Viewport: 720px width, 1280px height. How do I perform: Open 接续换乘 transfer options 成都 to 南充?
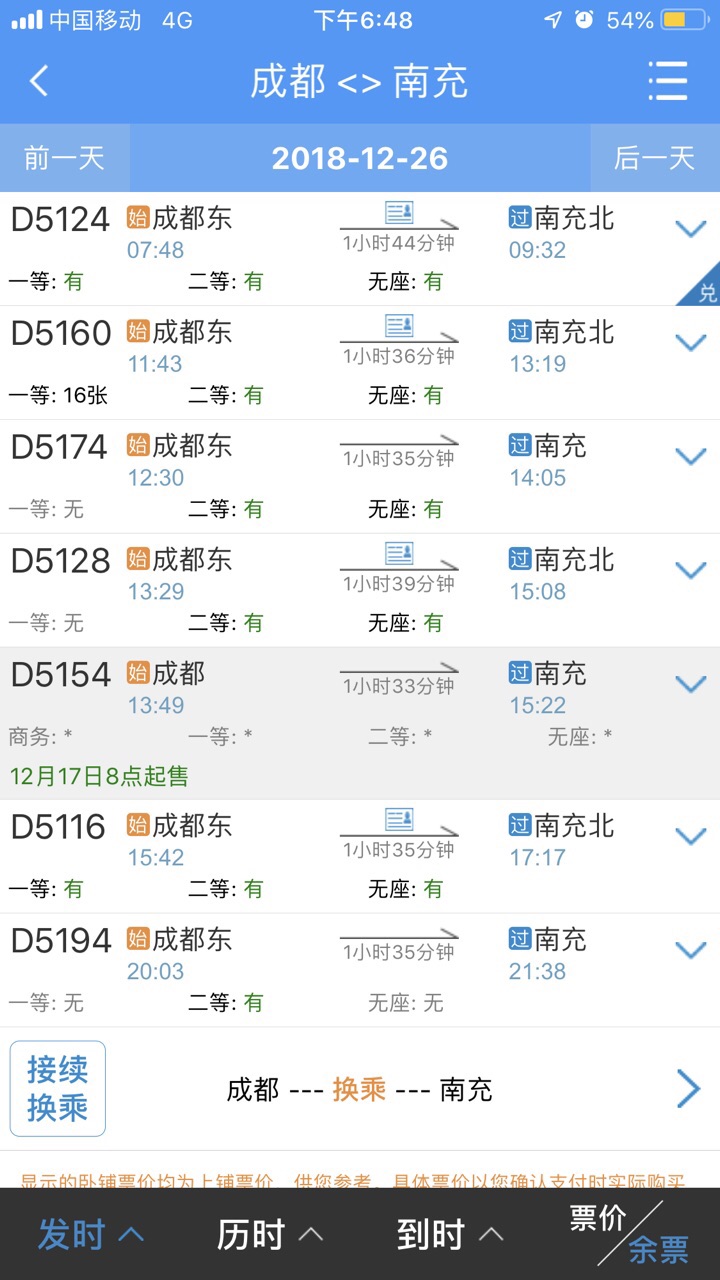pyautogui.click(x=360, y=1089)
